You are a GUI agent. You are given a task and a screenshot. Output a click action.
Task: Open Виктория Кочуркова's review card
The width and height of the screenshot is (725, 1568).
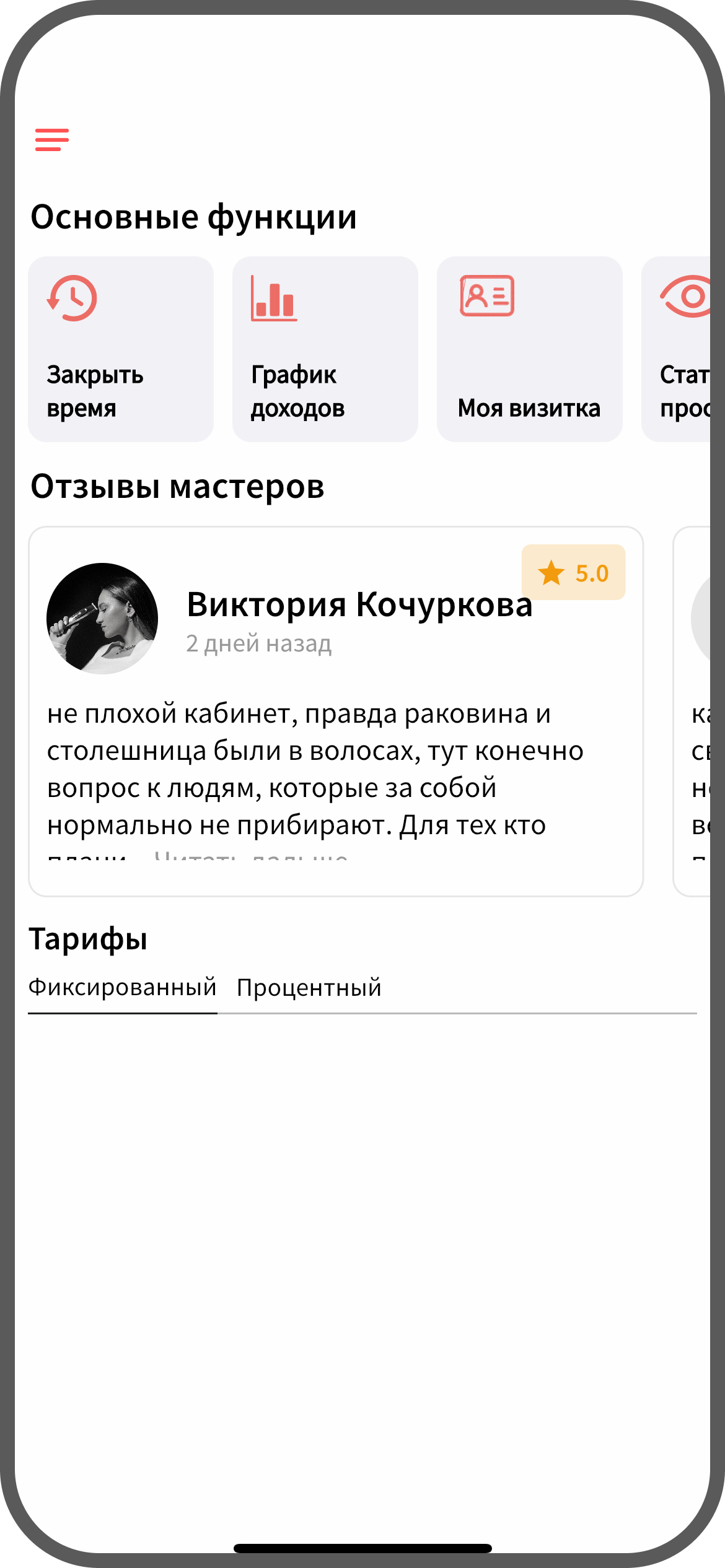[336, 711]
